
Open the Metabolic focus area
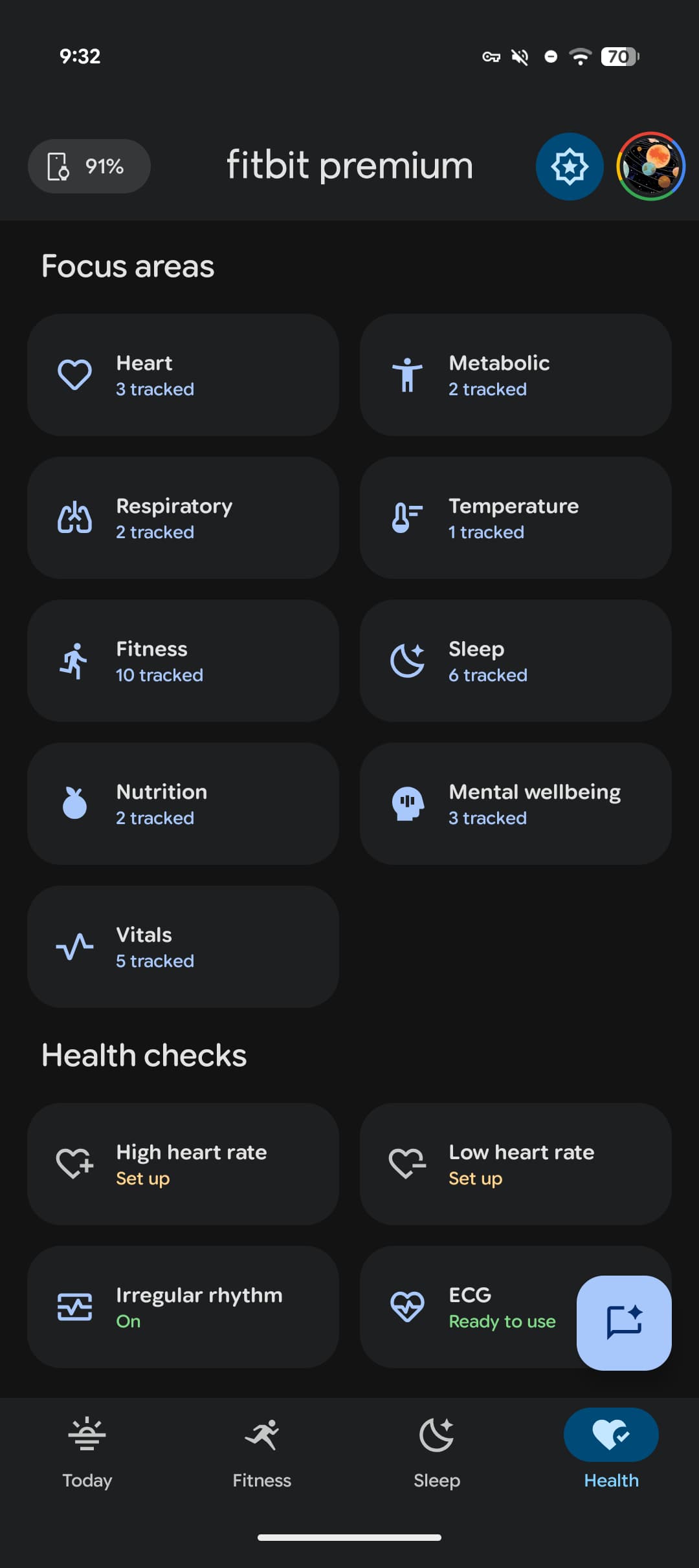pos(515,375)
